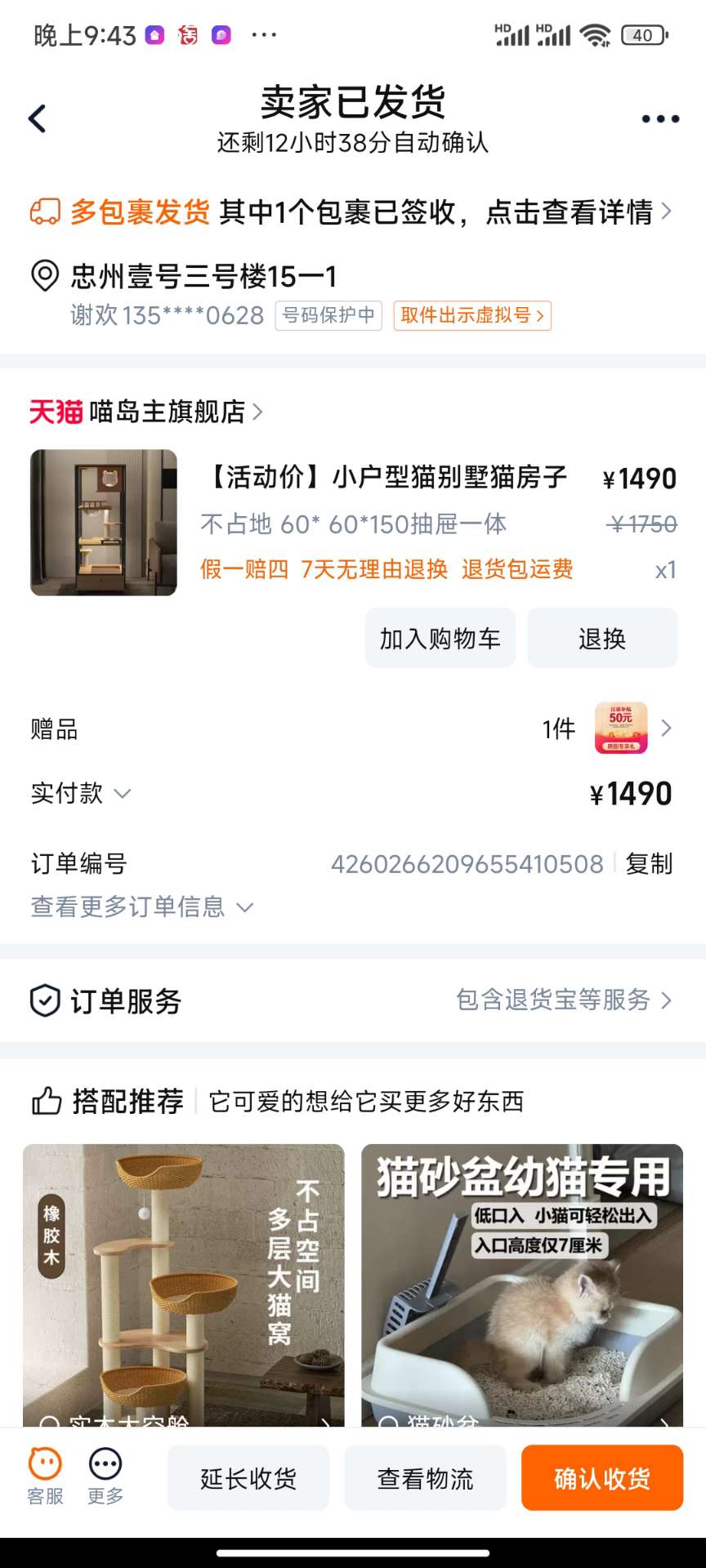The image size is (706, 1568).
Task: Open the kitten litter box recommendation
Action: point(522,1282)
